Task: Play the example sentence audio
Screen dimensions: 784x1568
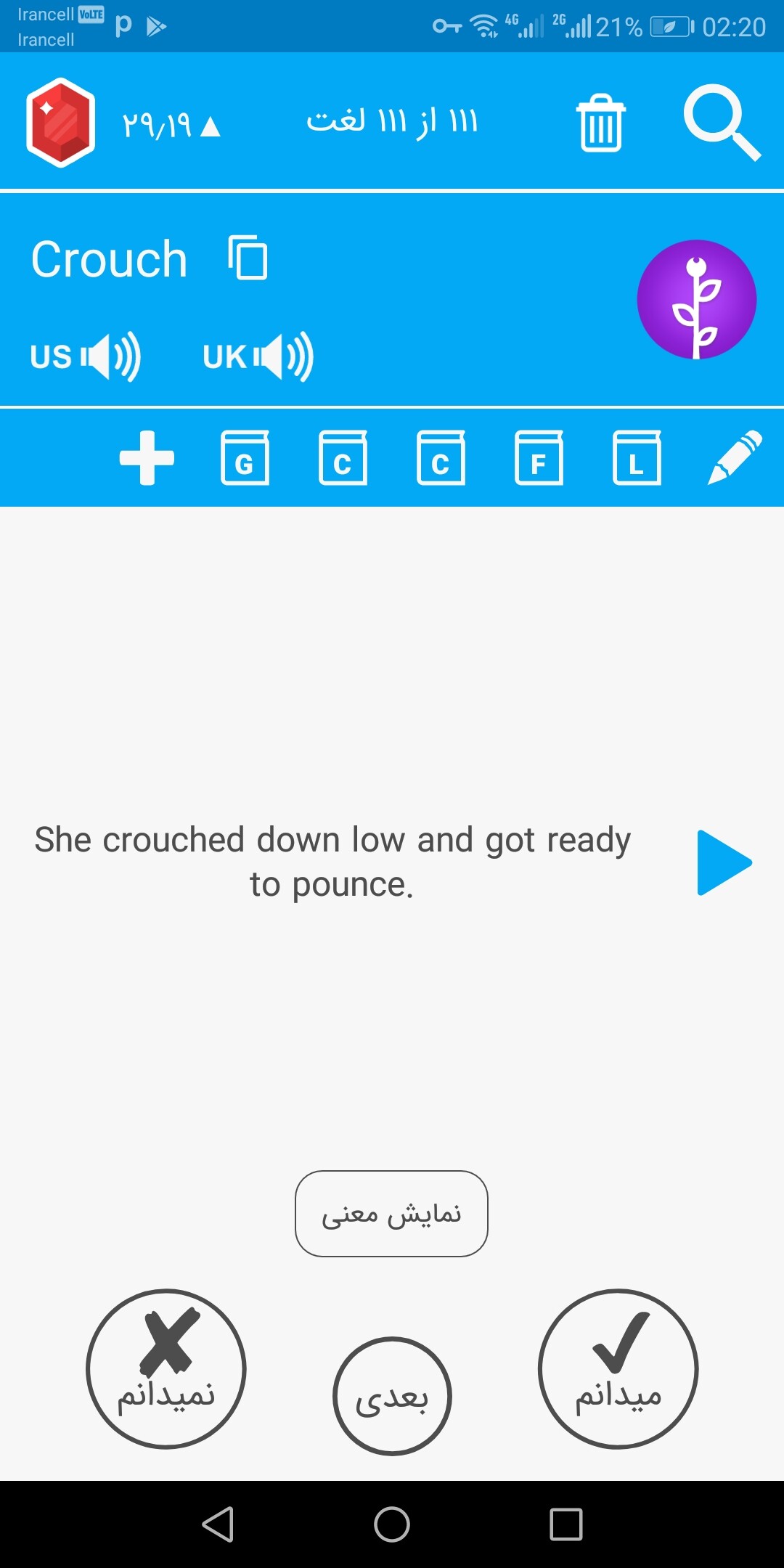Action: coord(723,862)
